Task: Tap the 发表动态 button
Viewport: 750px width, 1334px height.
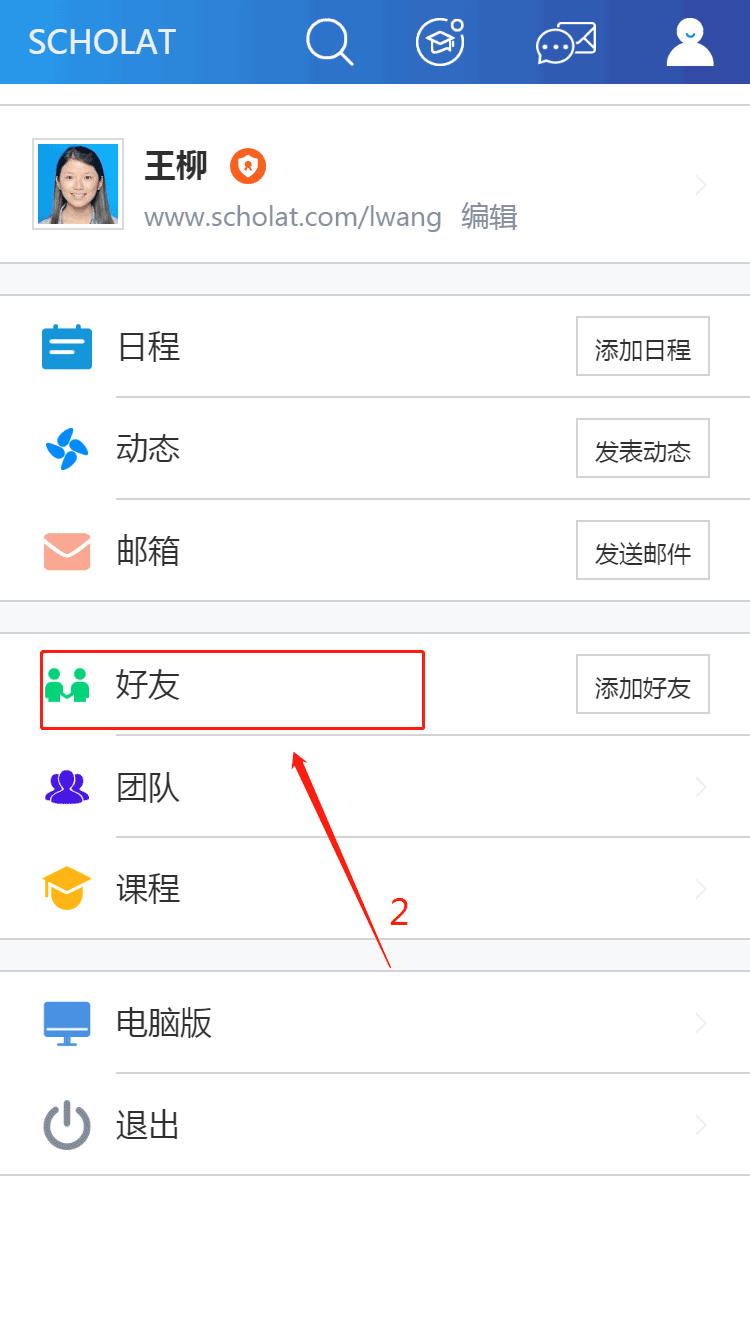Action: [x=642, y=449]
